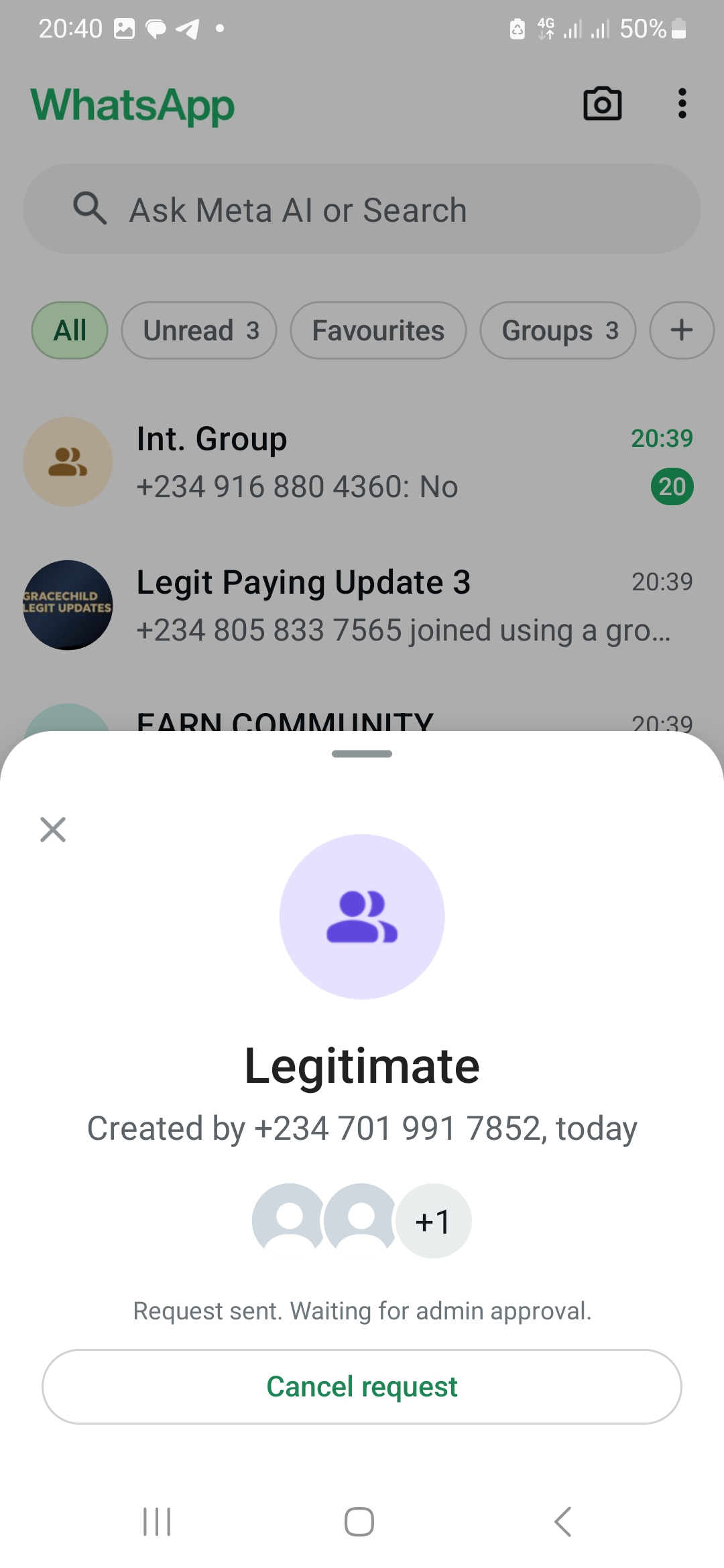The height and width of the screenshot is (1568, 724).
Task: Show Favourites chats
Action: [x=378, y=330]
